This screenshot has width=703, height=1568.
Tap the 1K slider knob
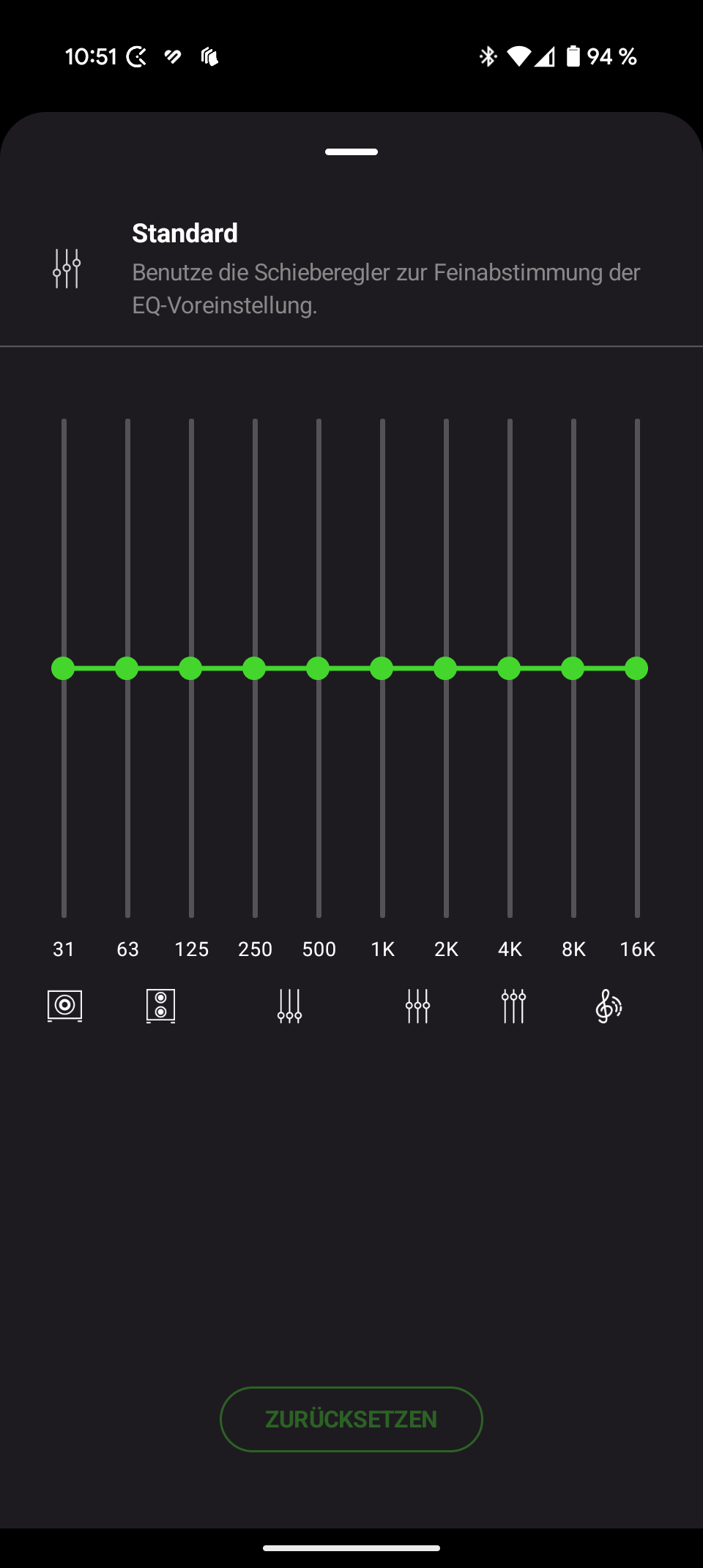[x=382, y=668]
